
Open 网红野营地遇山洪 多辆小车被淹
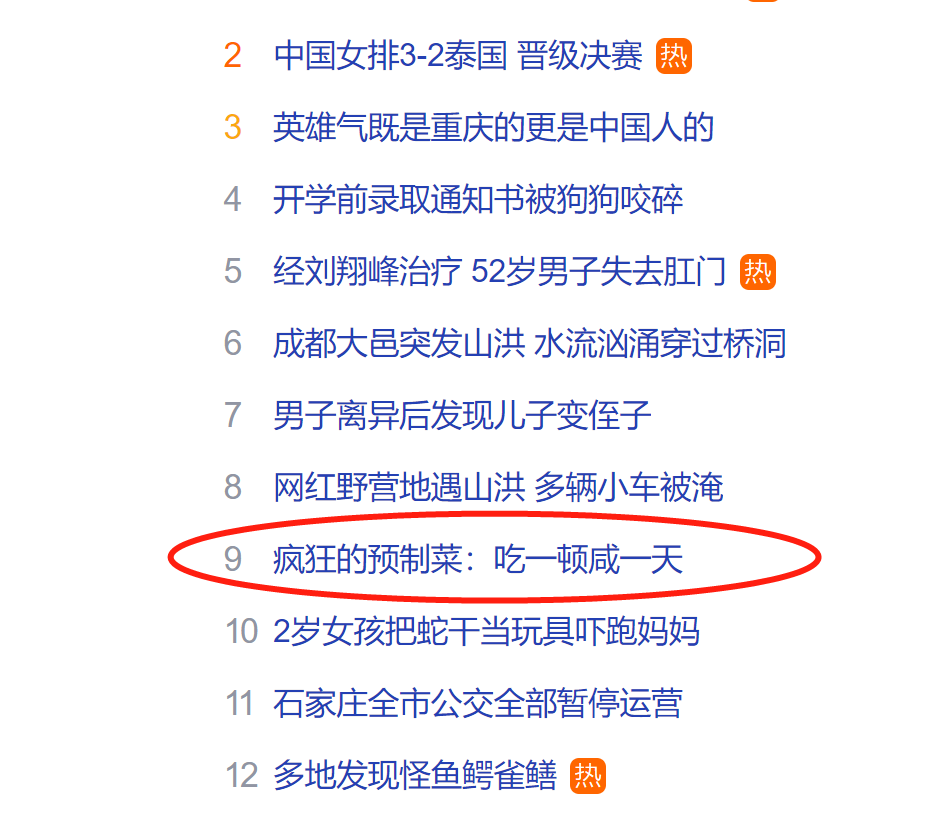tap(497, 488)
